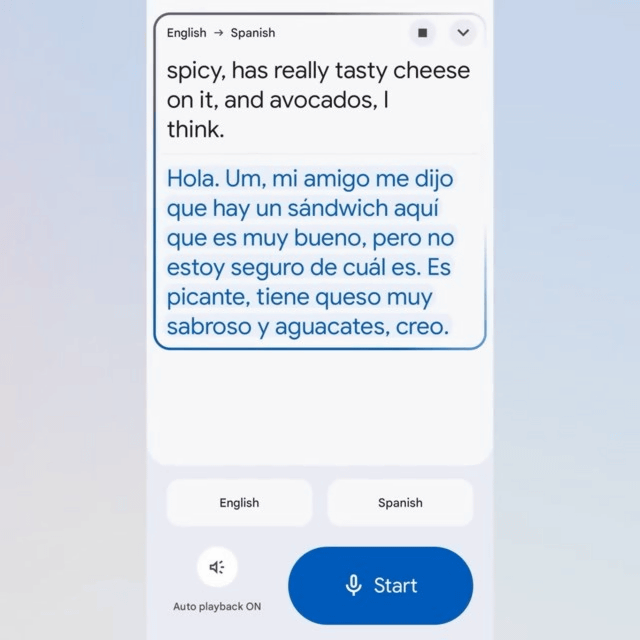Collapse the translation card chevron
Viewport: 640px width, 640px height.
pos(463,33)
